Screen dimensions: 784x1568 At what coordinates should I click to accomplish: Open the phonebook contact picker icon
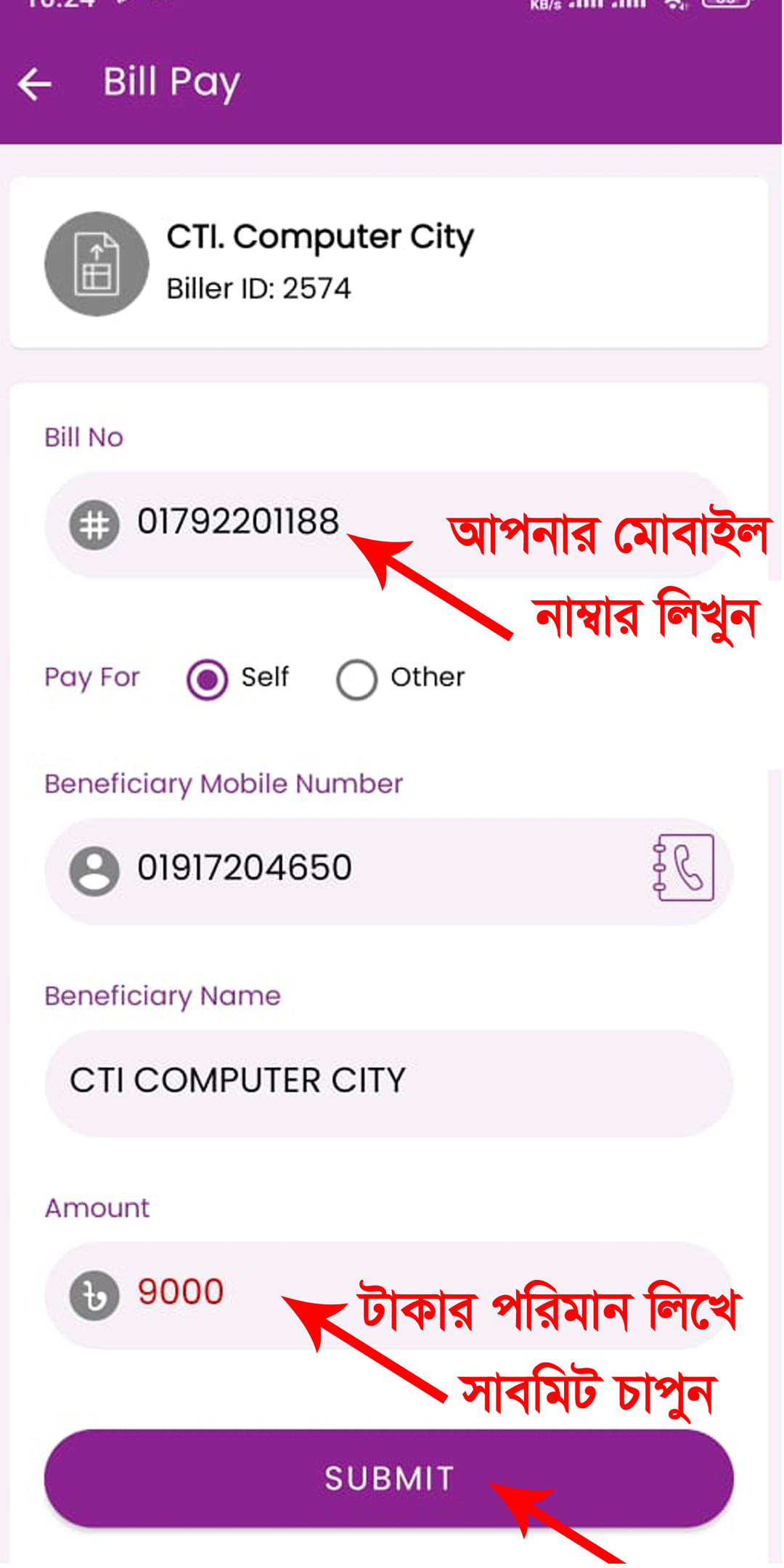point(683,868)
